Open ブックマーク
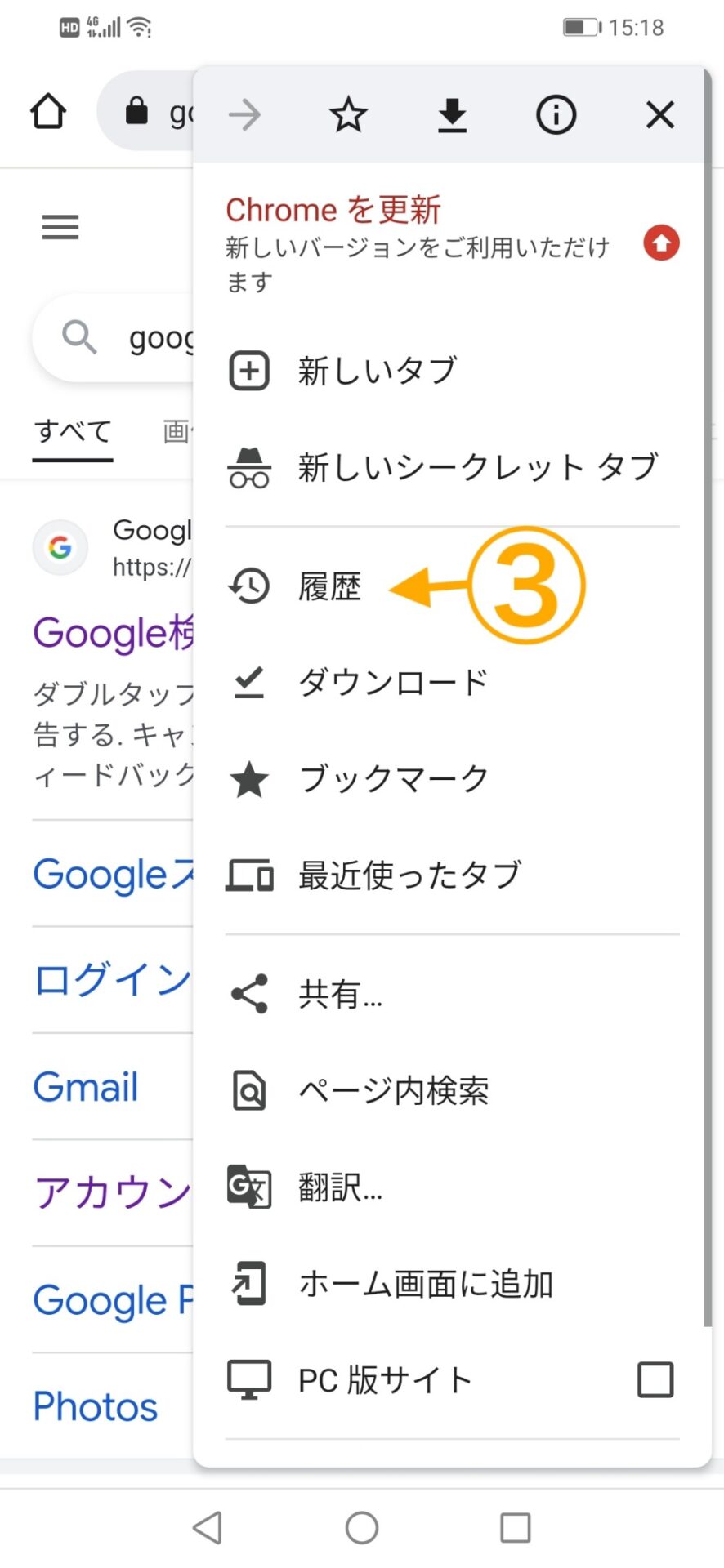The image size is (724, 1568). tap(452, 779)
